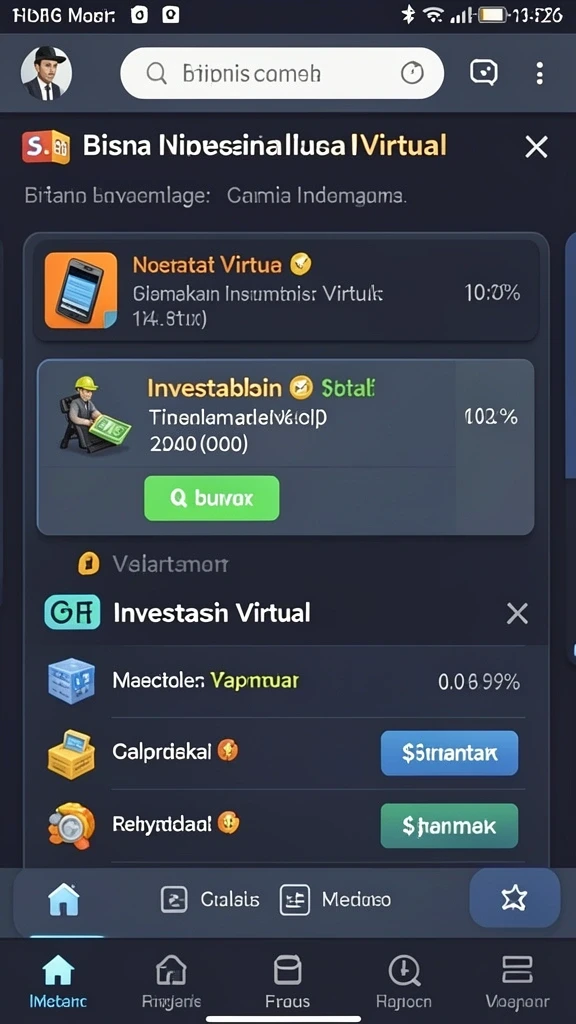The height and width of the screenshot is (1024, 576).
Task: Switch to the Cialais toolbar item
Action: coord(210,900)
